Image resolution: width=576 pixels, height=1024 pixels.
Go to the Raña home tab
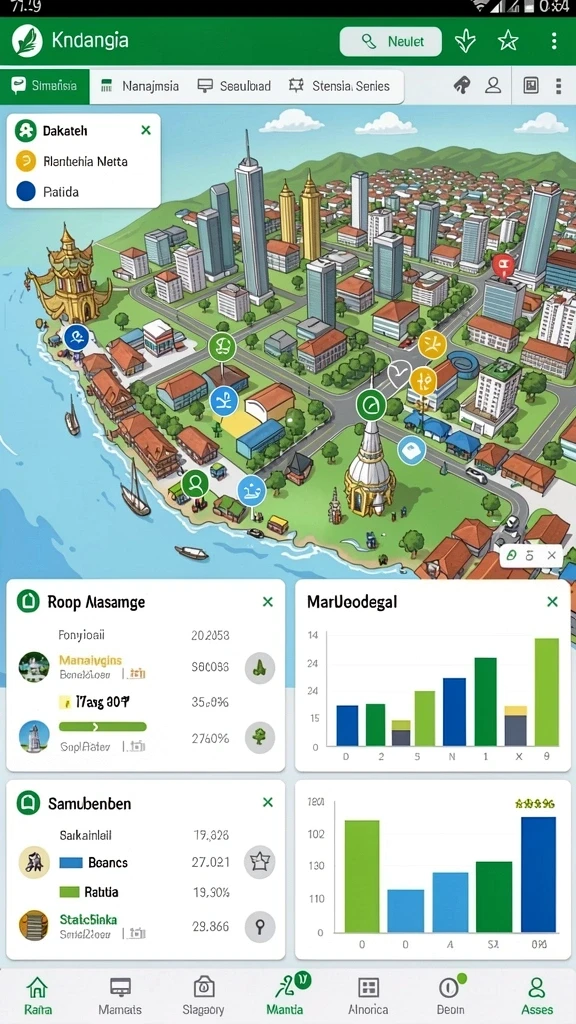click(37, 996)
